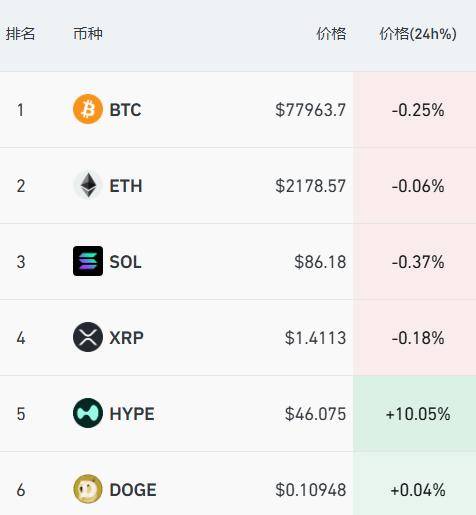Viewport: 476px width, 515px height.
Task: Open the BTC coin row
Action: click(238, 110)
